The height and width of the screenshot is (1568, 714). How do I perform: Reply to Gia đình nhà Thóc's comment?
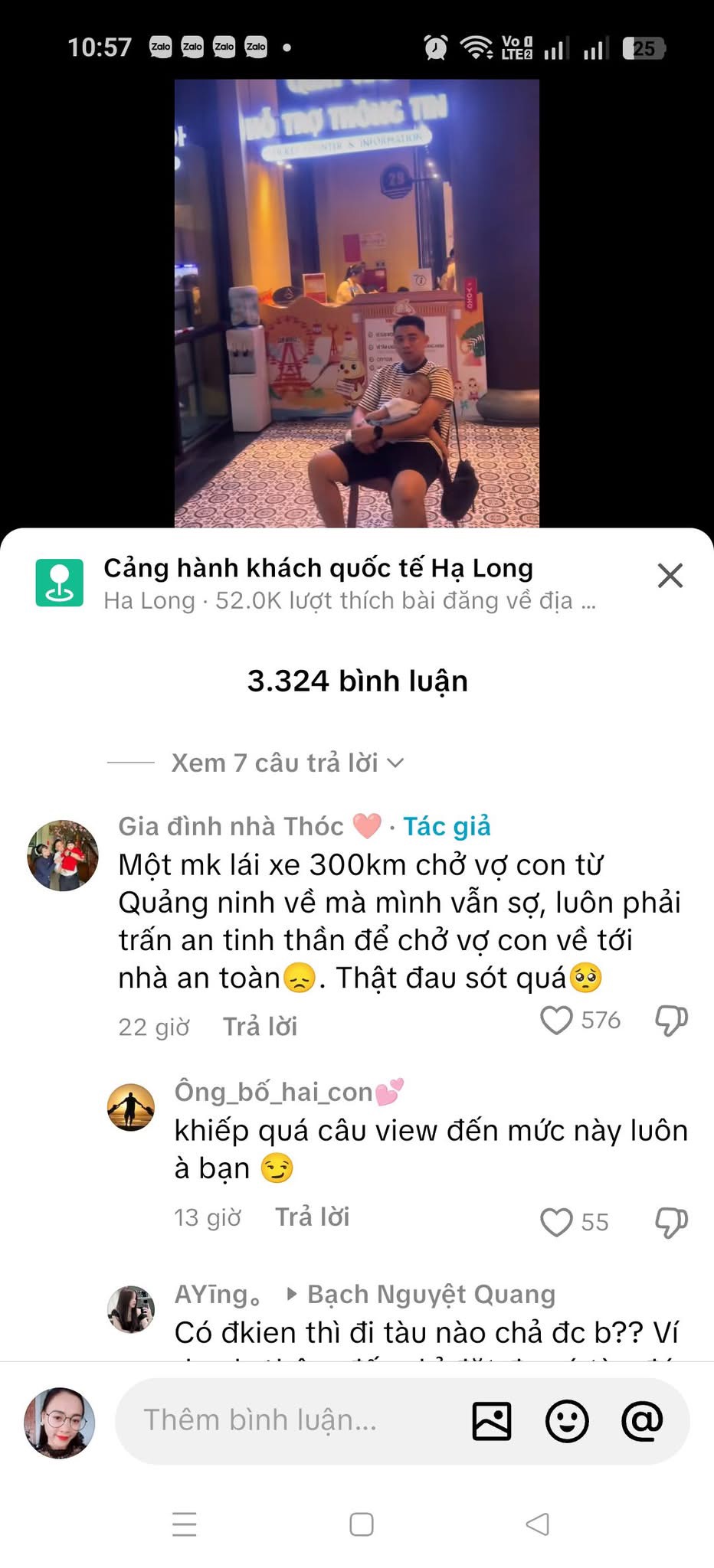click(x=260, y=1026)
